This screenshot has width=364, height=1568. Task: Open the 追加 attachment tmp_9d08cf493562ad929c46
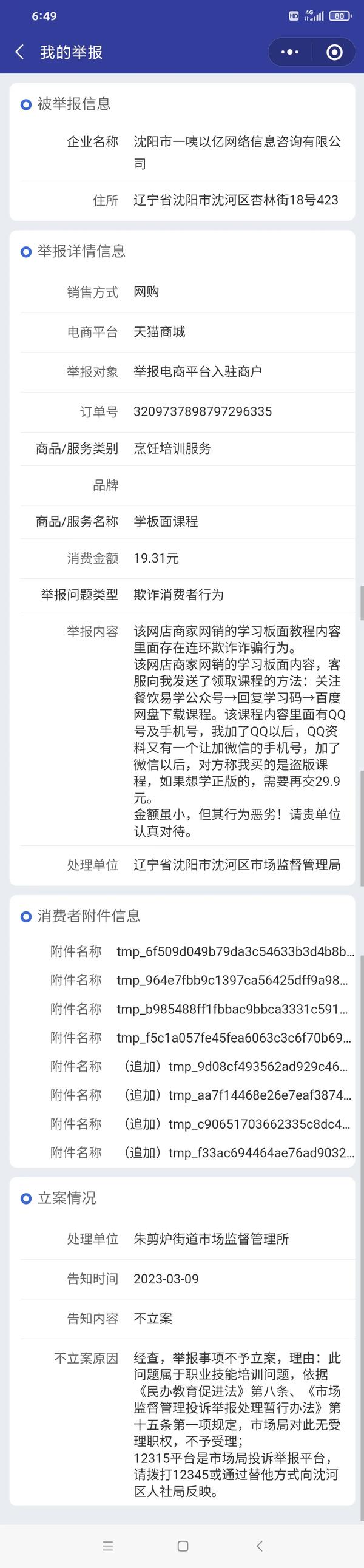235,1066
